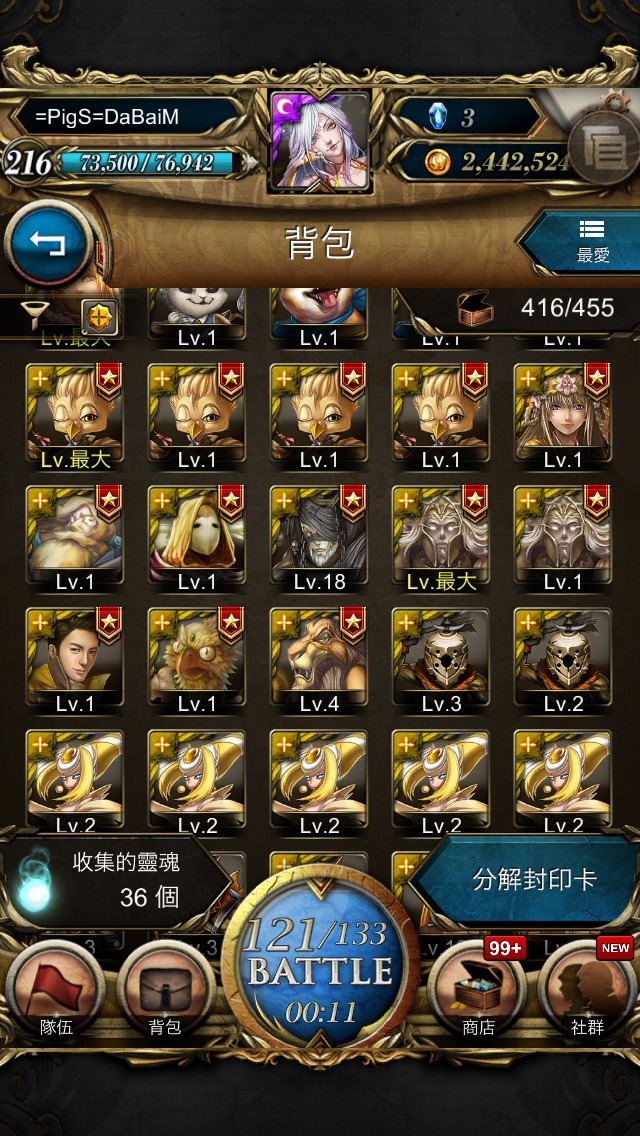The width and height of the screenshot is (640, 1136).
Task: Select the Lv.18 masked old man card
Action: (319, 535)
